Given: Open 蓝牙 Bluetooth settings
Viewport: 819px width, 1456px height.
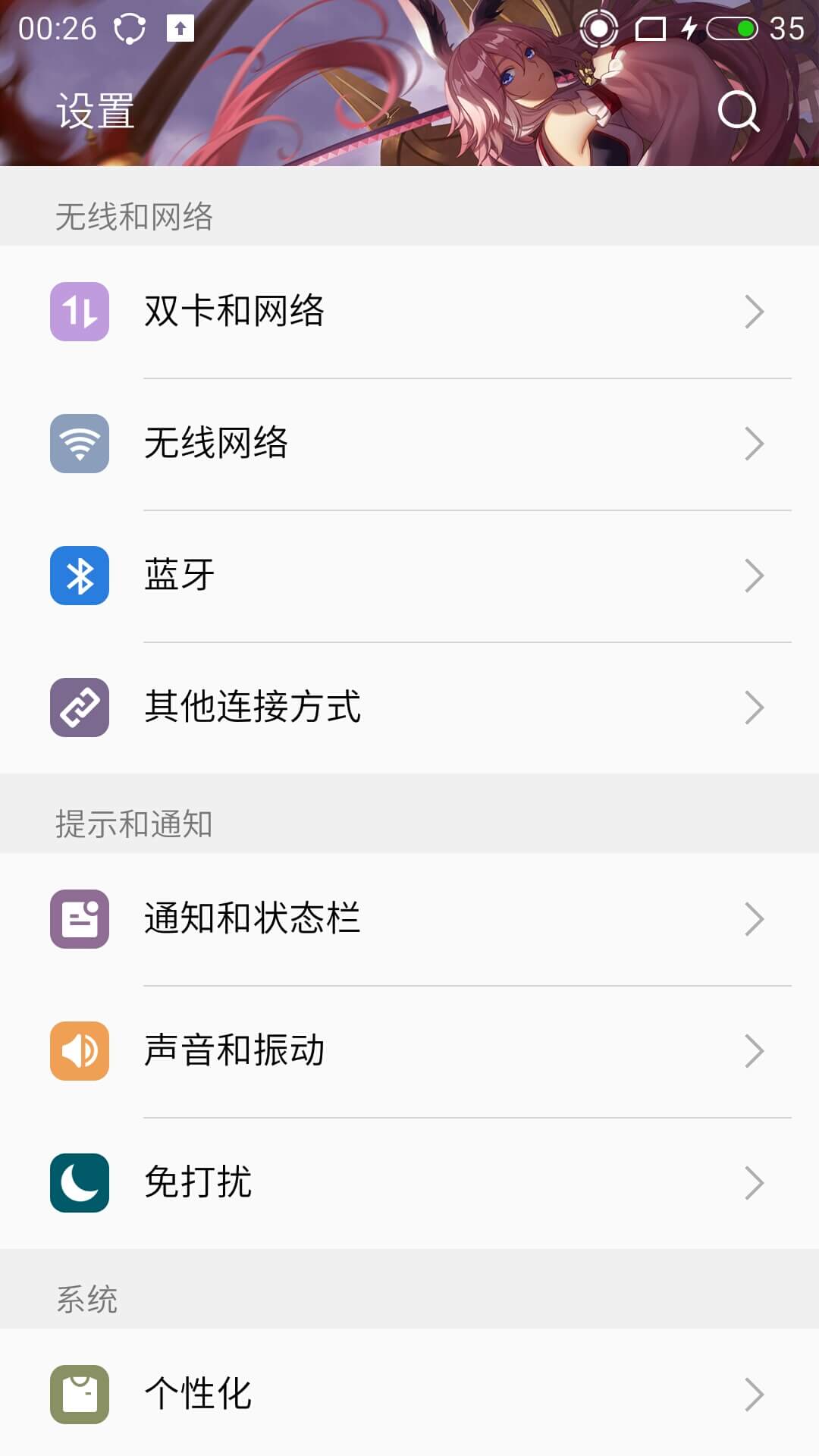Looking at the screenshot, I should pyautogui.click(x=409, y=576).
